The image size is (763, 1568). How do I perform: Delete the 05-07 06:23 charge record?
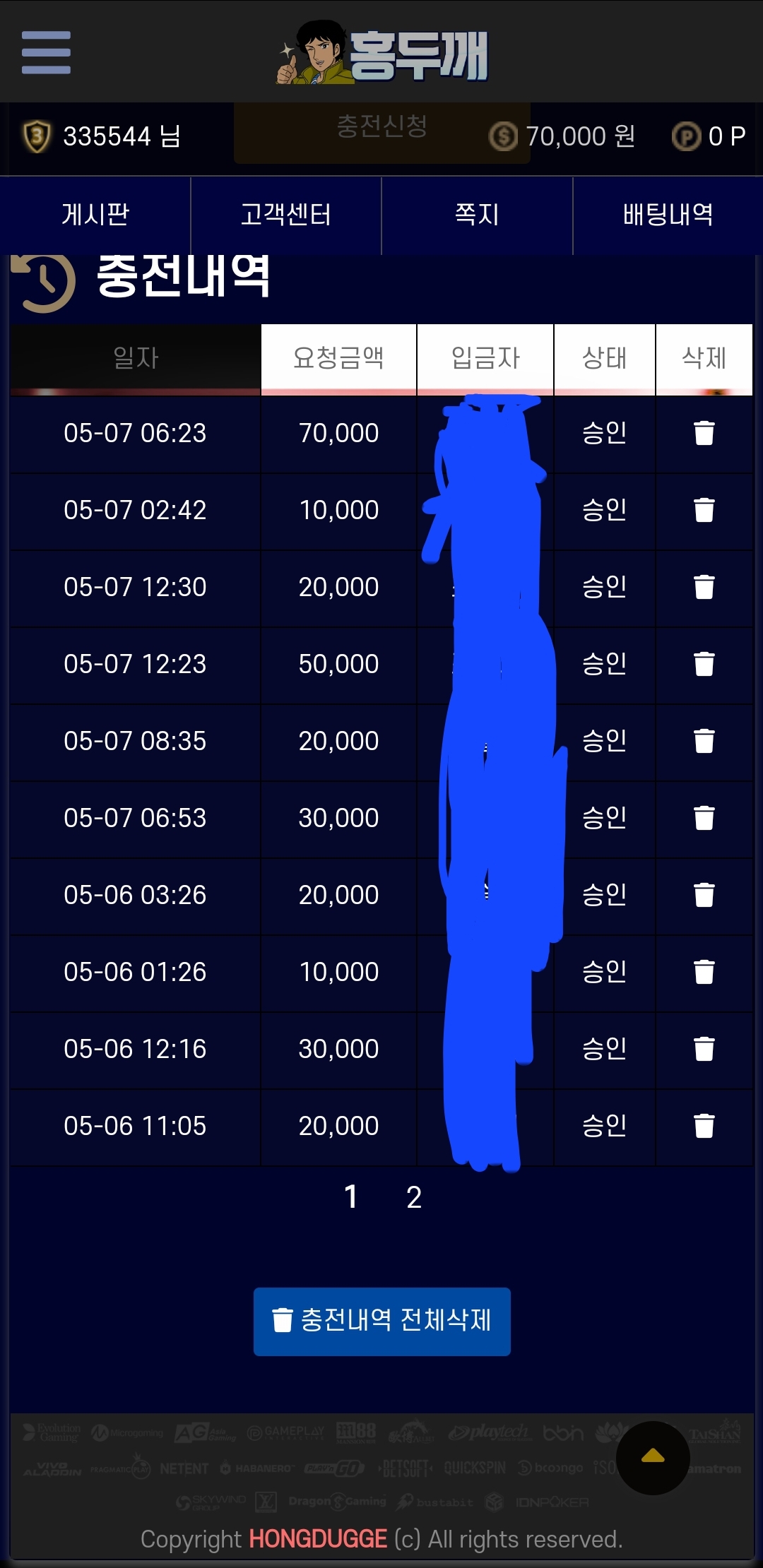tap(704, 433)
